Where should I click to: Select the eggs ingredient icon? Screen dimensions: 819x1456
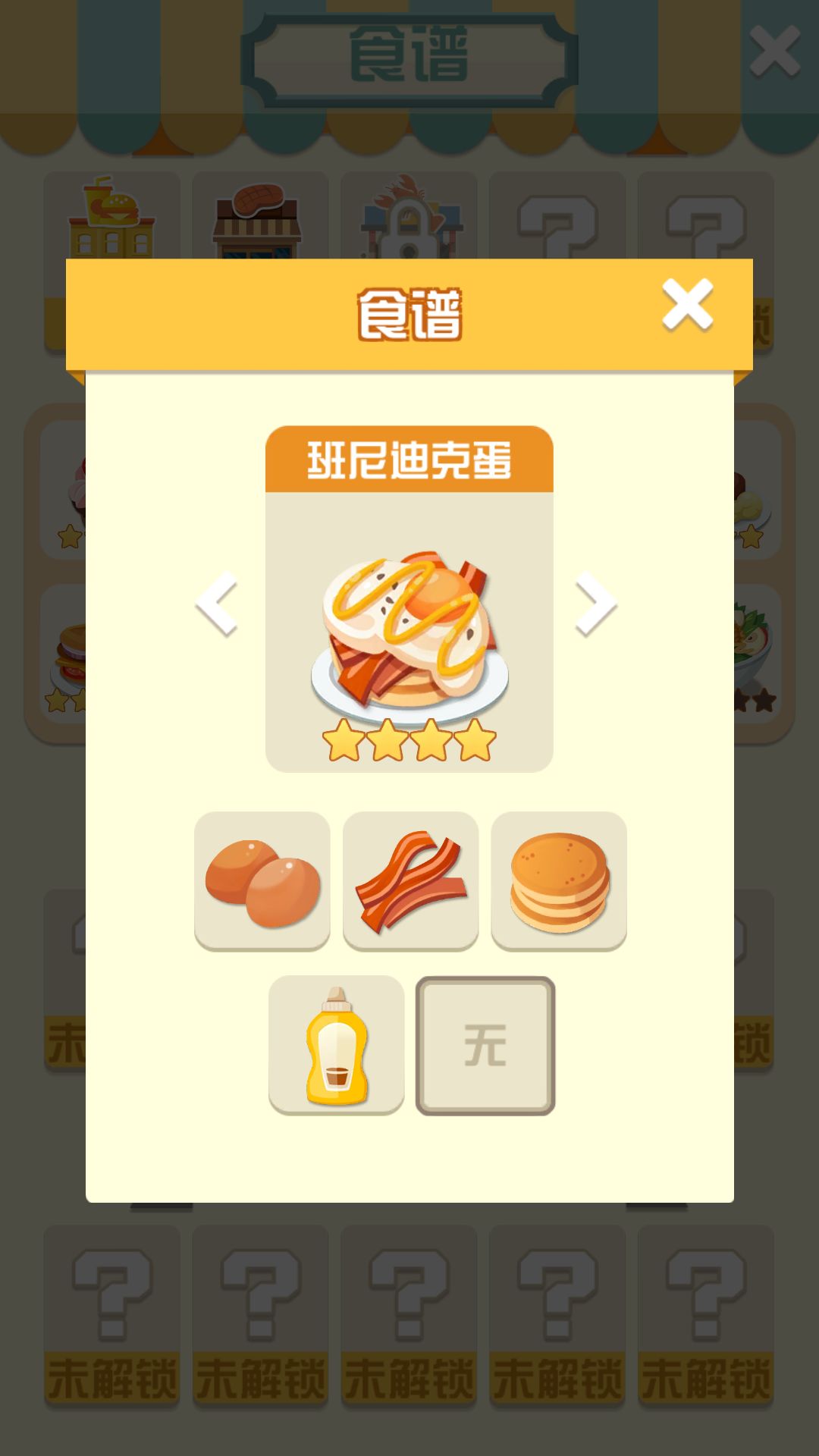[x=262, y=880]
